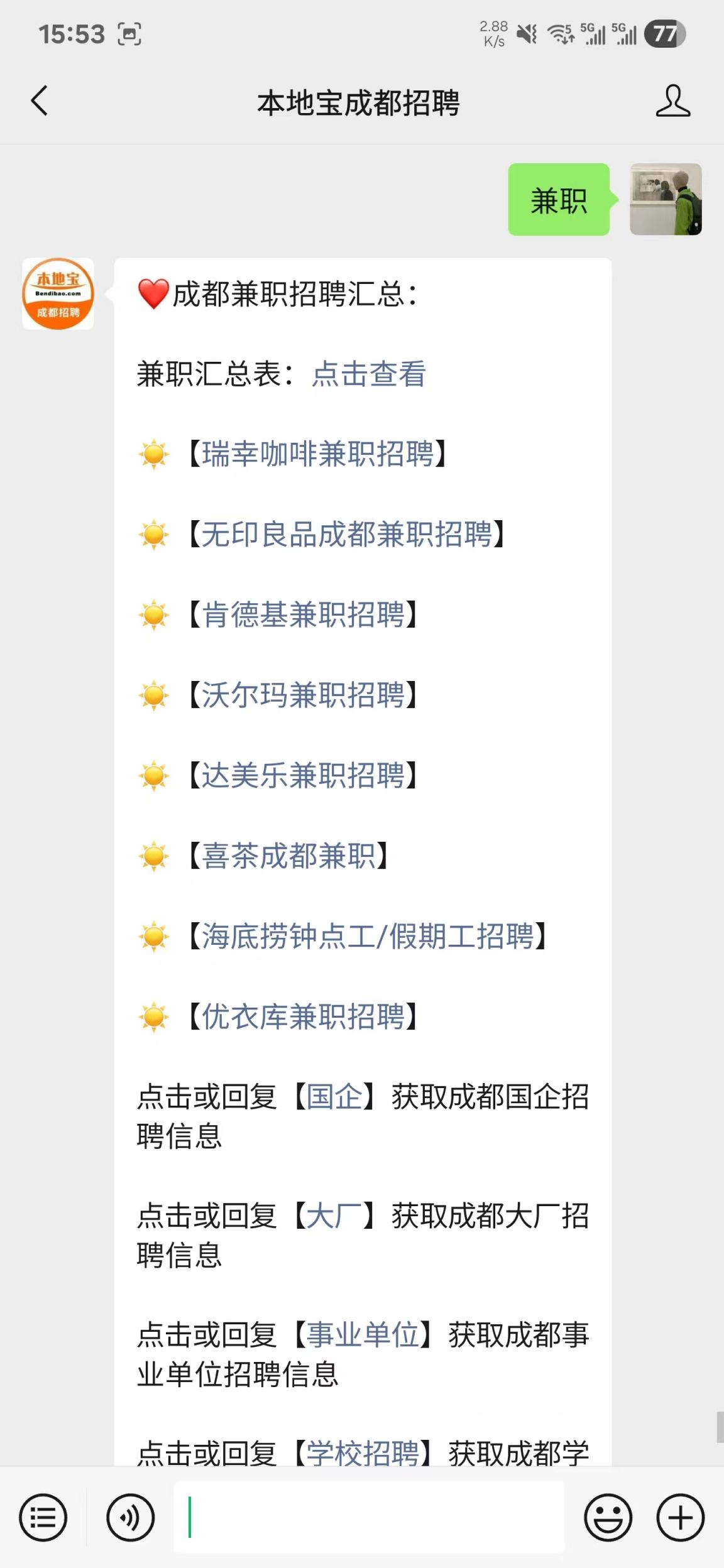
Task: Tap the 大厂 keyword link
Action: 334,1216
